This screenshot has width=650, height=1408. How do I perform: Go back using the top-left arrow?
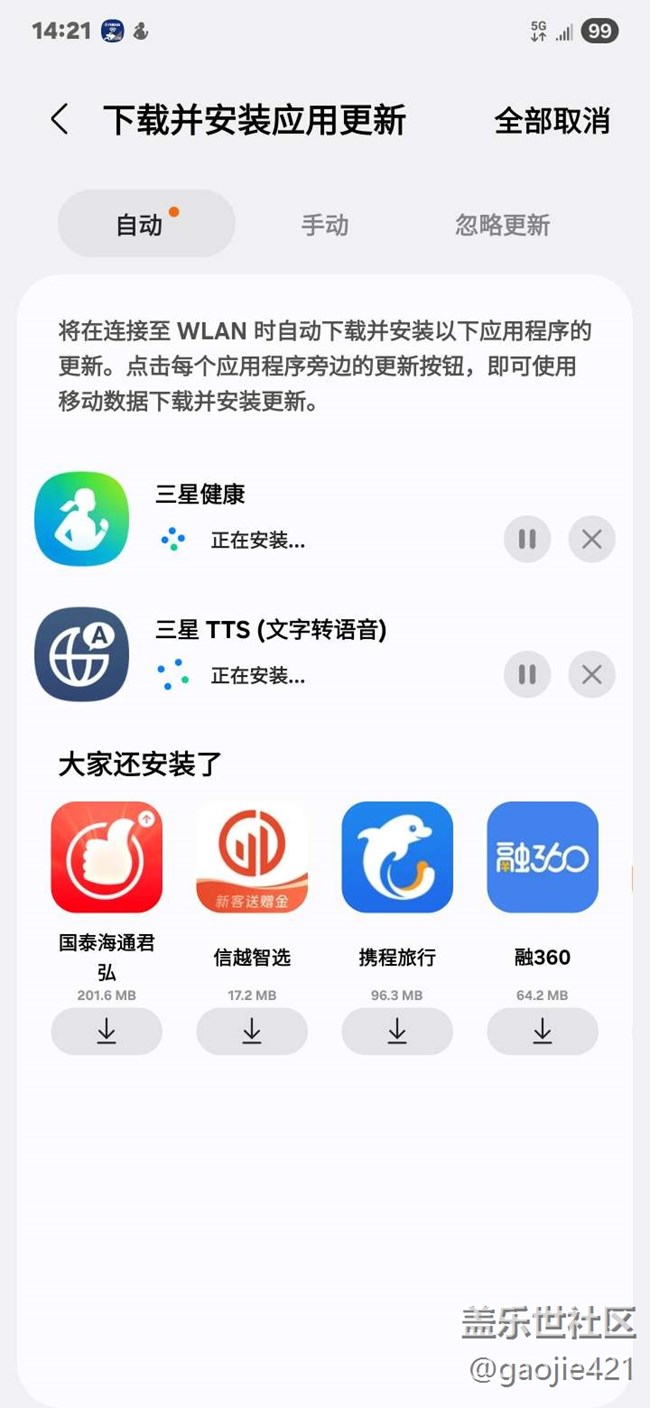(x=59, y=120)
